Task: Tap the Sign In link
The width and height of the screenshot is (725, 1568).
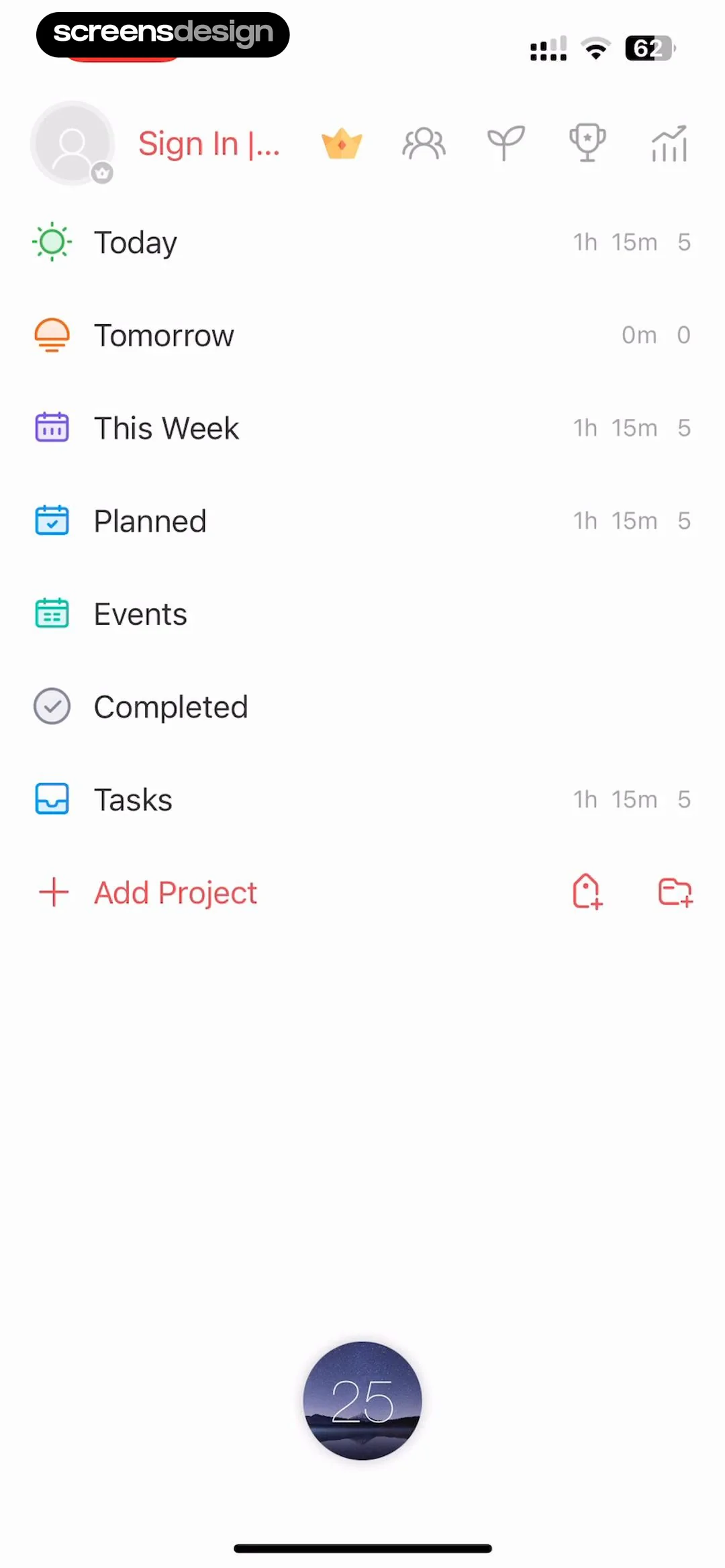Action: [209, 144]
